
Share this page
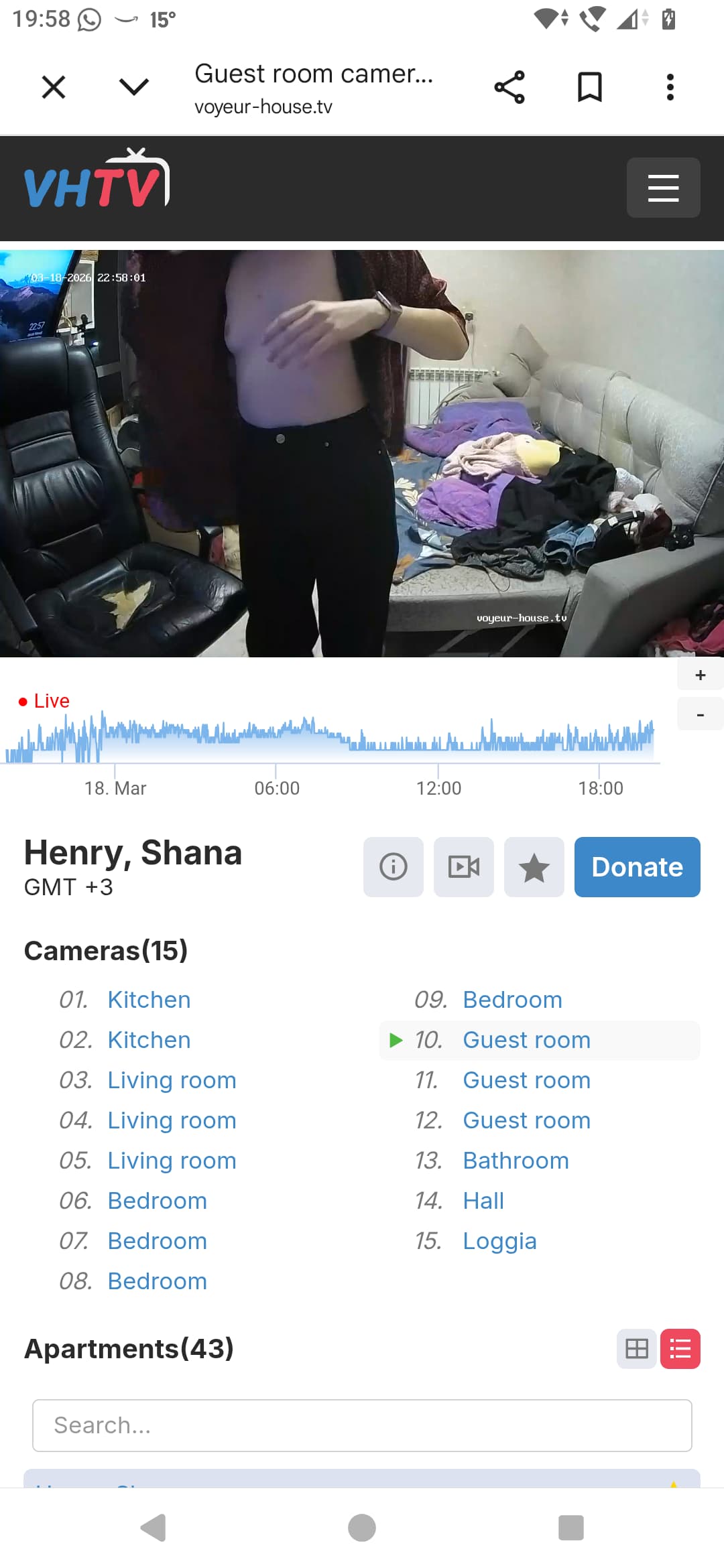(x=509, y=87)
